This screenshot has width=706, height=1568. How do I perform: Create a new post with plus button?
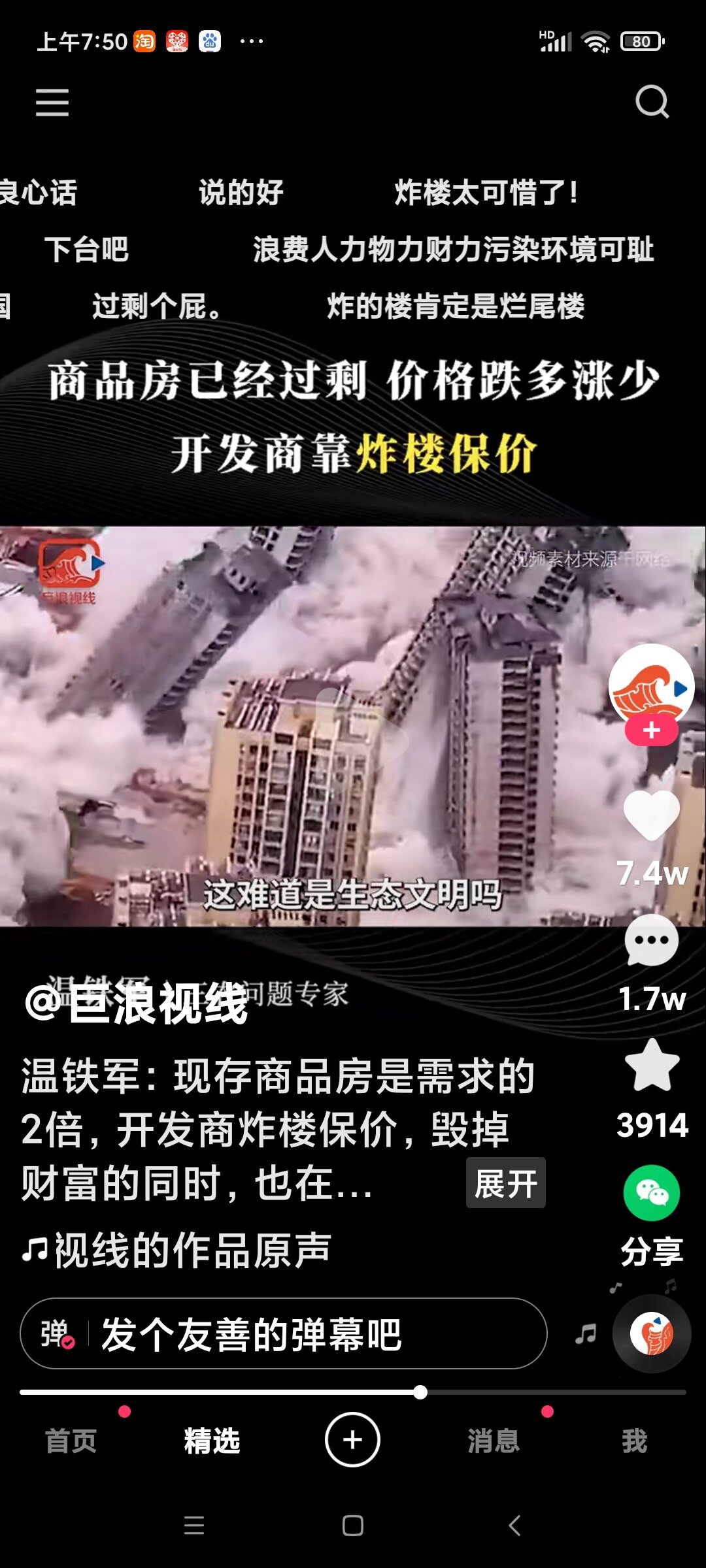[x=352, y=1440]
